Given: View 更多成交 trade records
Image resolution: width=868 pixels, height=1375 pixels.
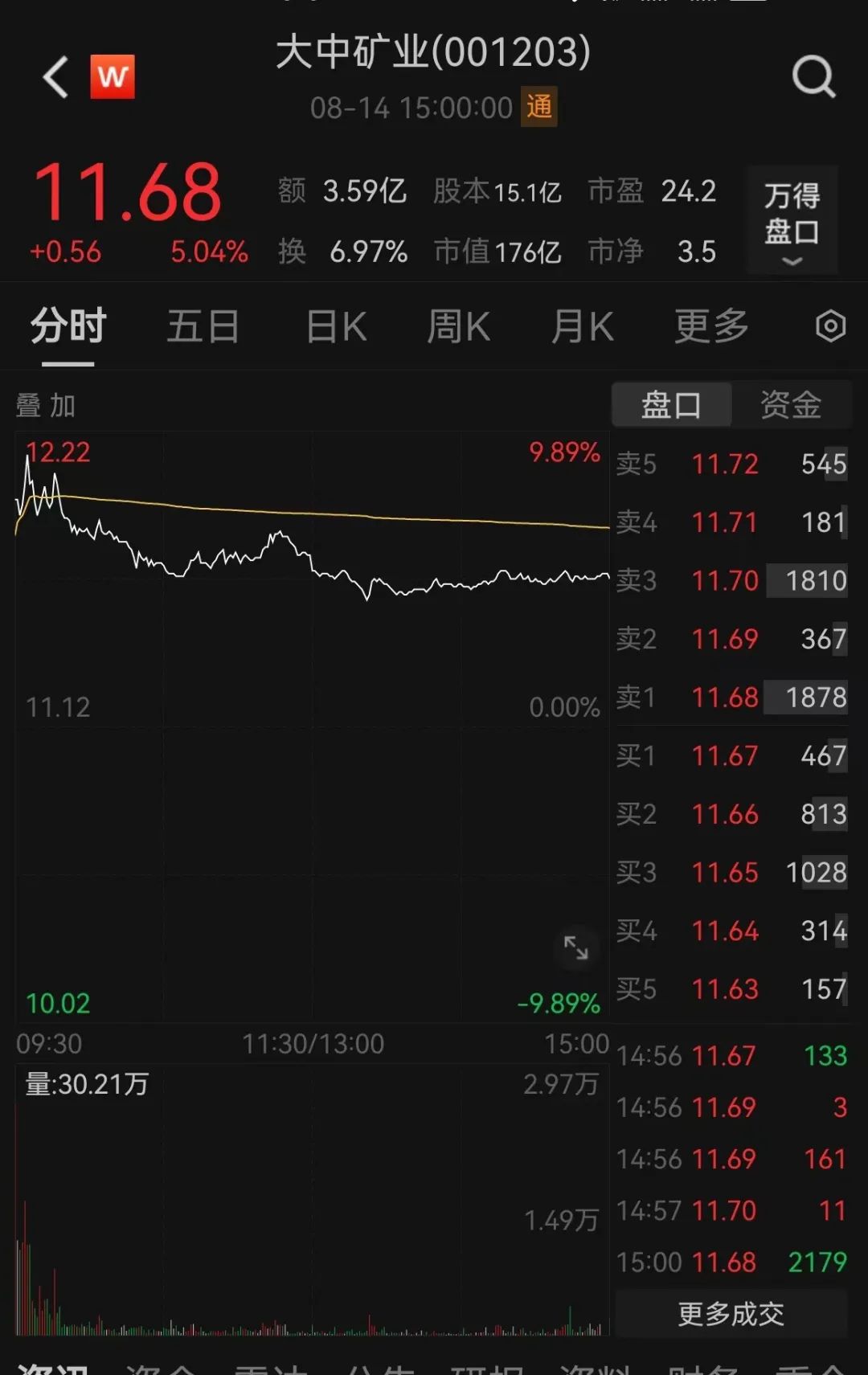Looking at the screenshot, I should pos(731,1314).
